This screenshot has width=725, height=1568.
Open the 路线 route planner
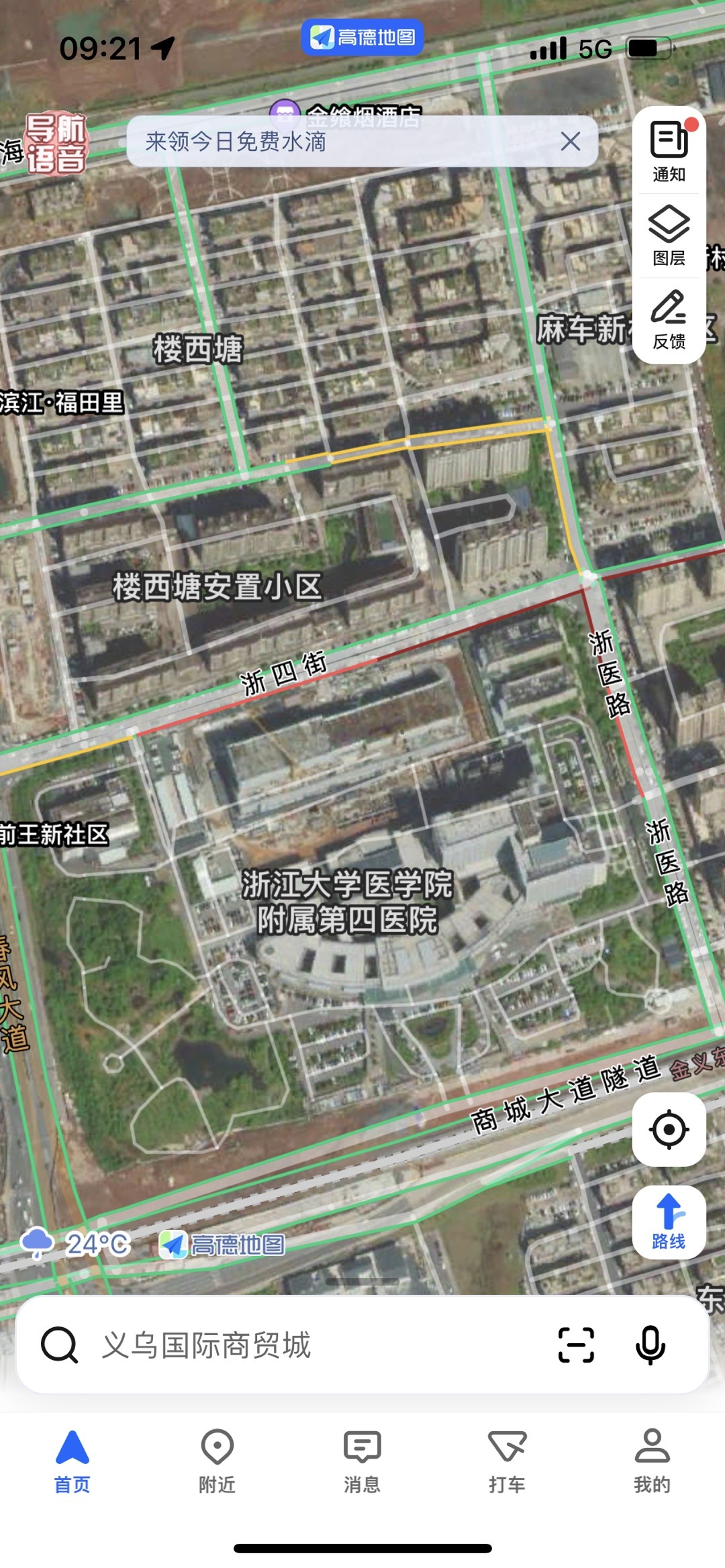pyautogui.click(x=669, y=1221)
